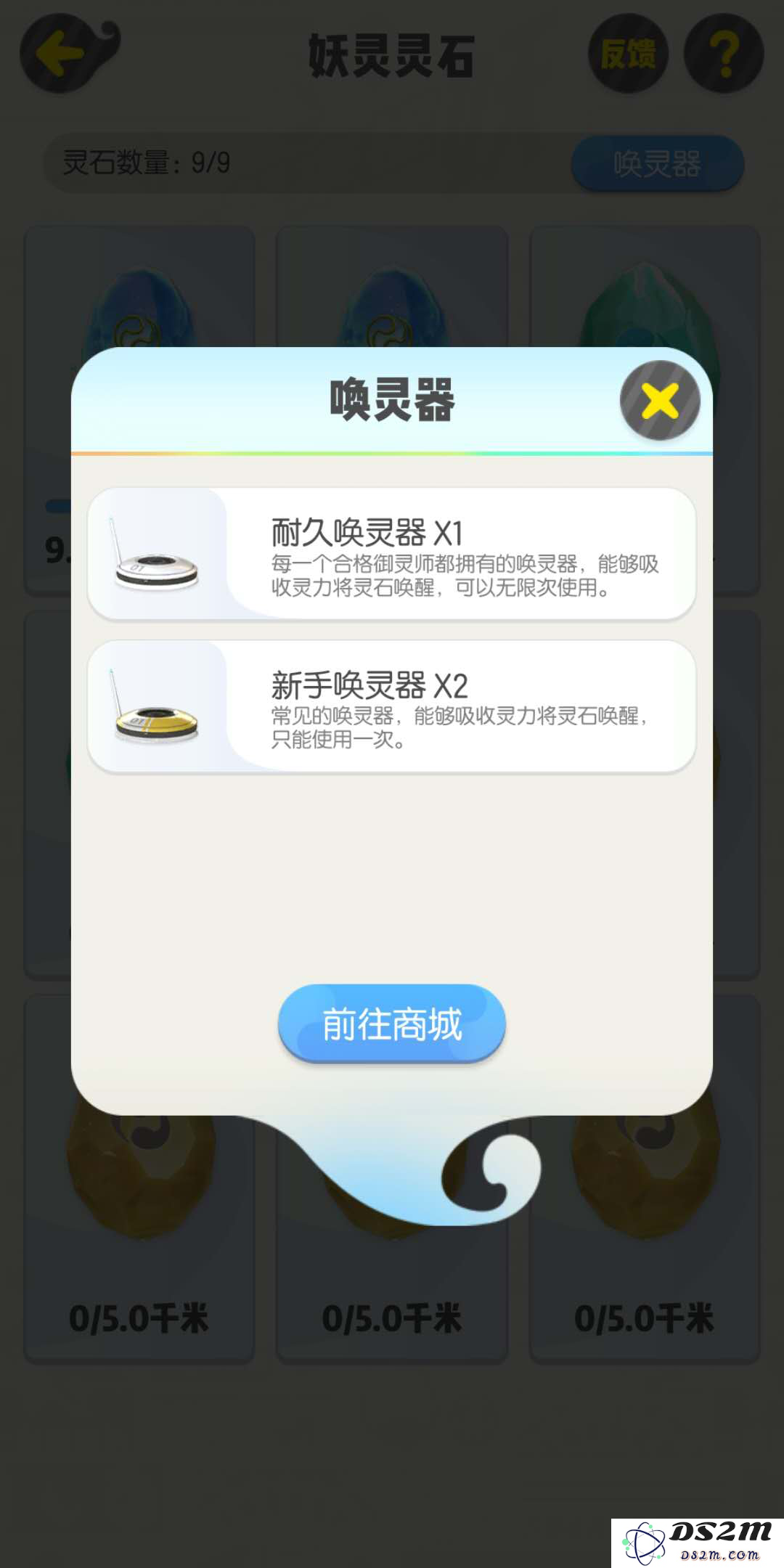Select 耐久唤灵器 X1

(391, 554)
